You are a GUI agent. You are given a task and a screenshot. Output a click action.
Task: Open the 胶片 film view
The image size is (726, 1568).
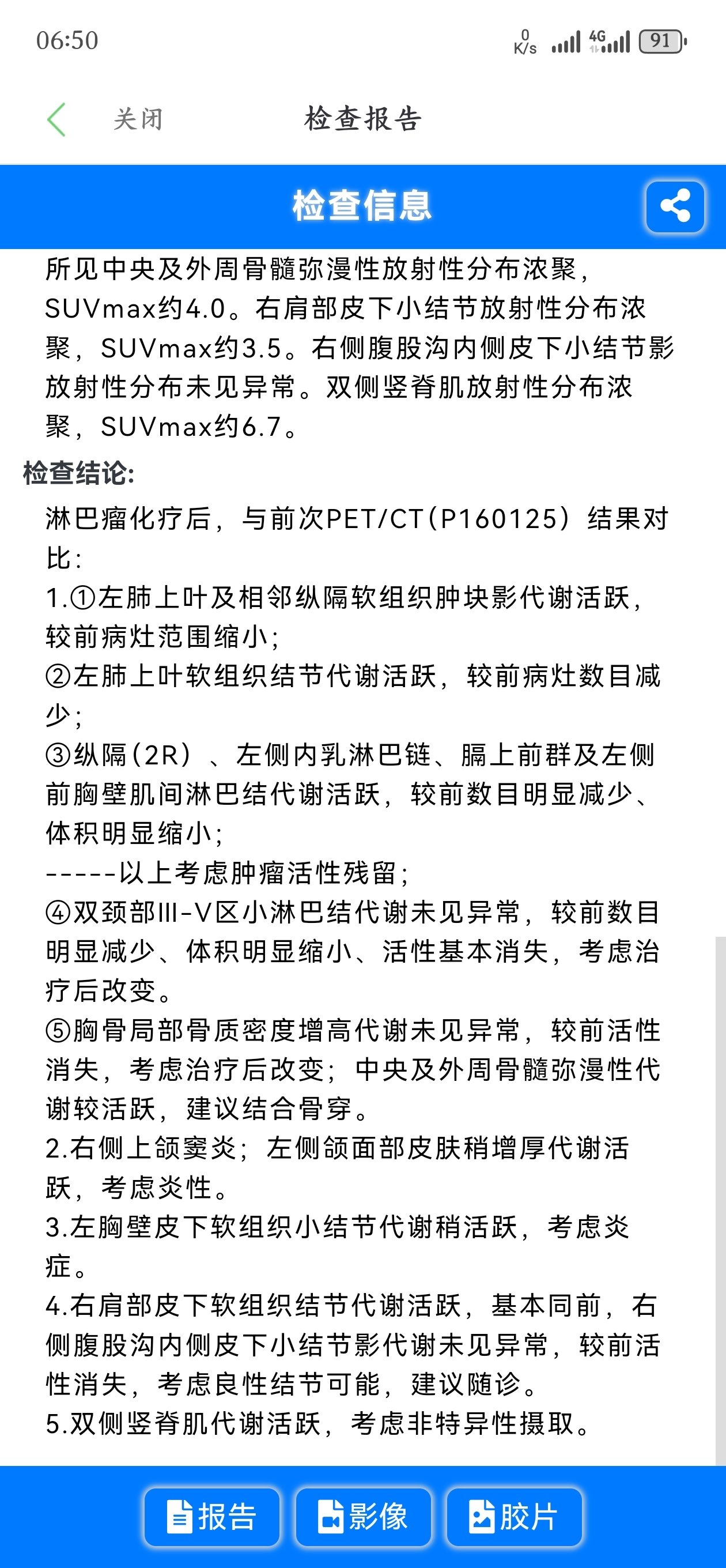coord(514,1517)
